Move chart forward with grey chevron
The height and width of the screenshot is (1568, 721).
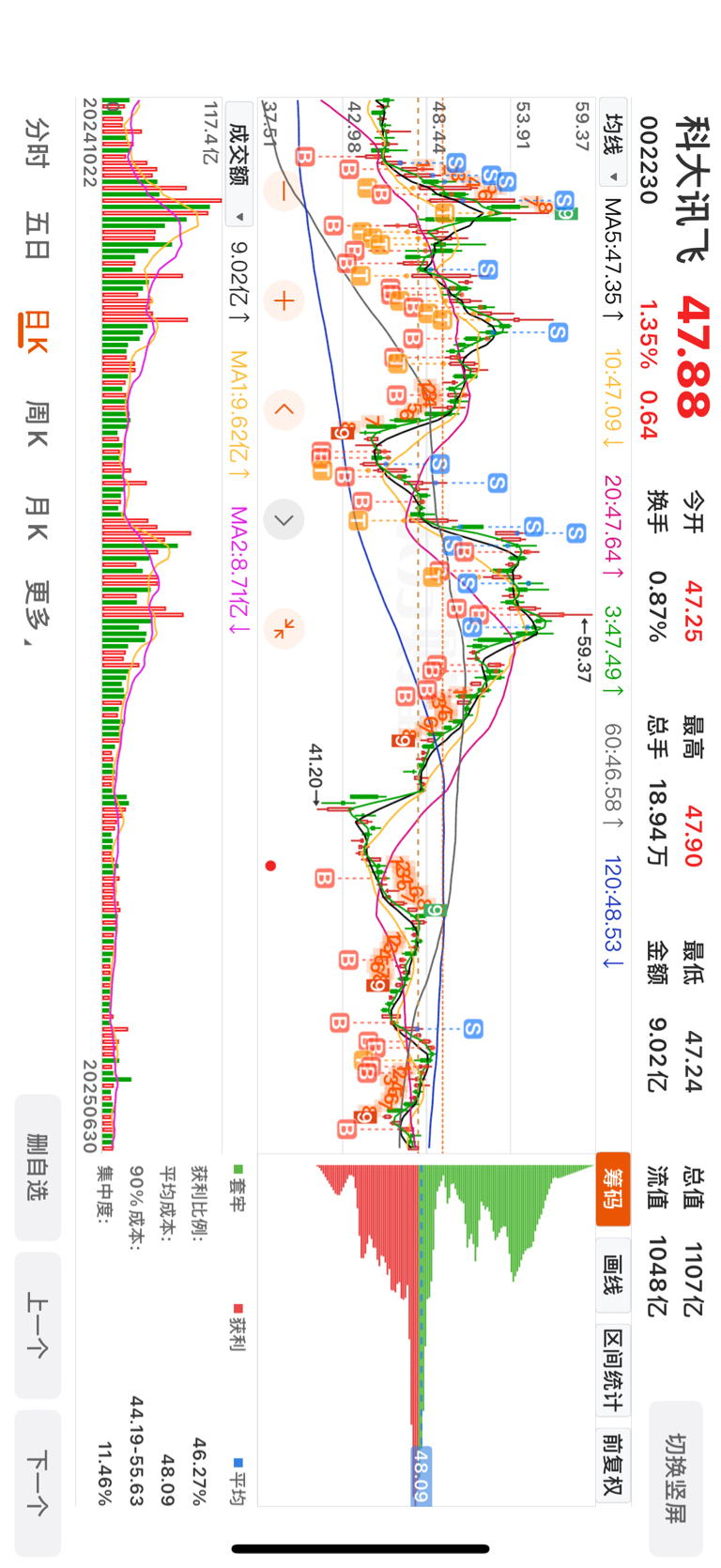pyautogui.click(x=284, y=519)
